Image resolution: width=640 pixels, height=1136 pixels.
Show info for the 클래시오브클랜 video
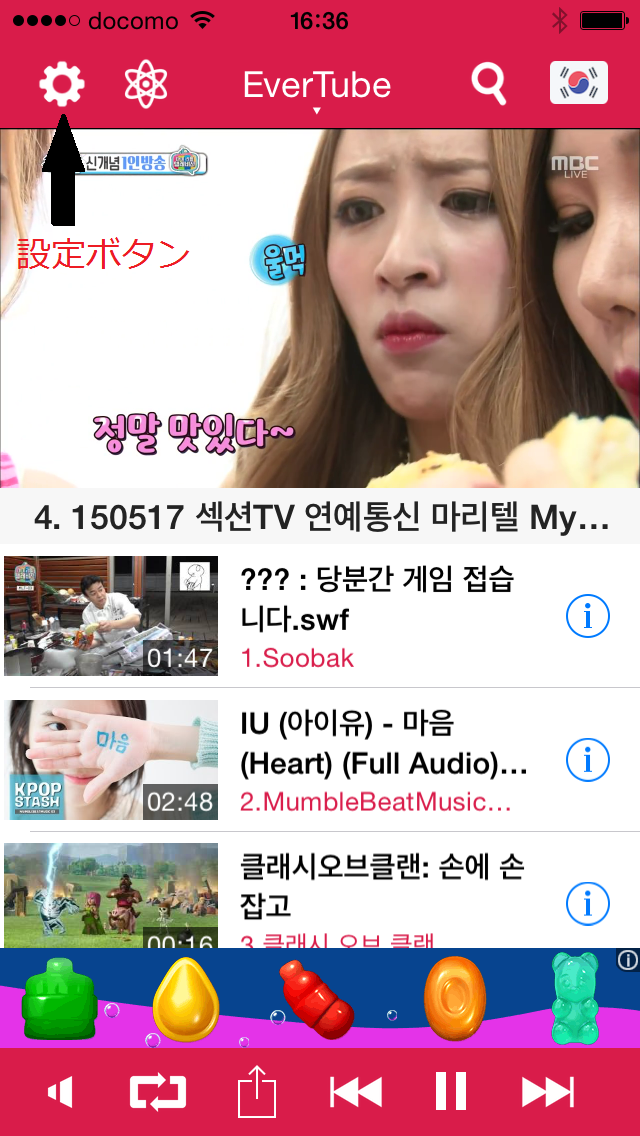[x=587, y=904]
